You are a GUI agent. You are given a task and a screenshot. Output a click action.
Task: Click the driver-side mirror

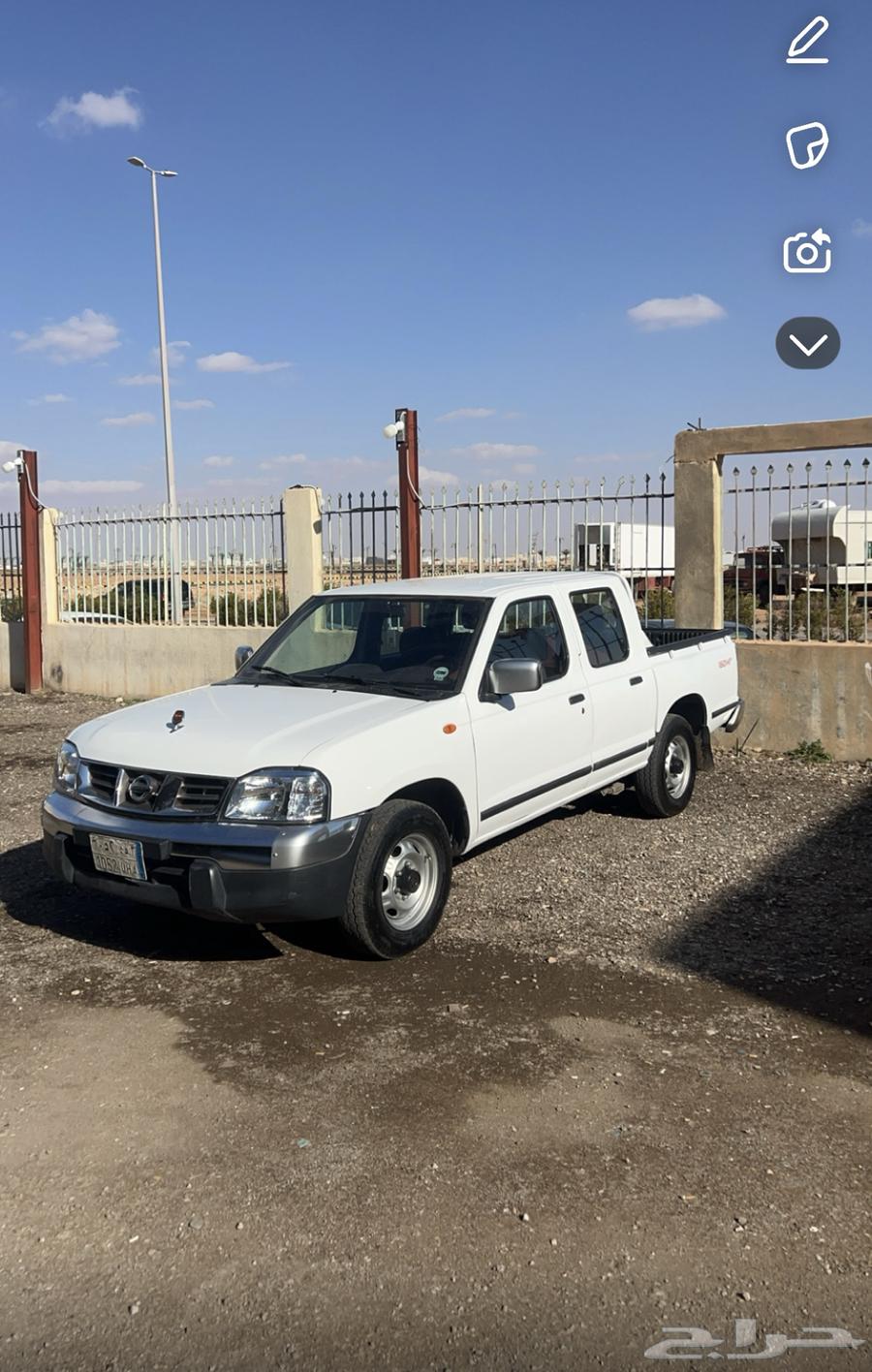516,673
